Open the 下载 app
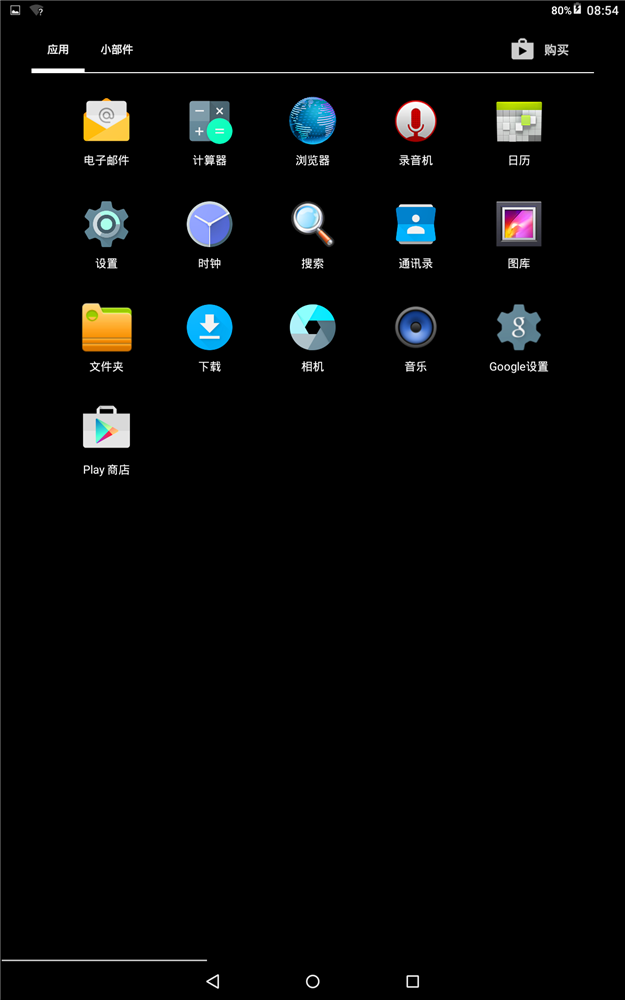Viewport: 625px width, 1000px height. tap(210, 328)
